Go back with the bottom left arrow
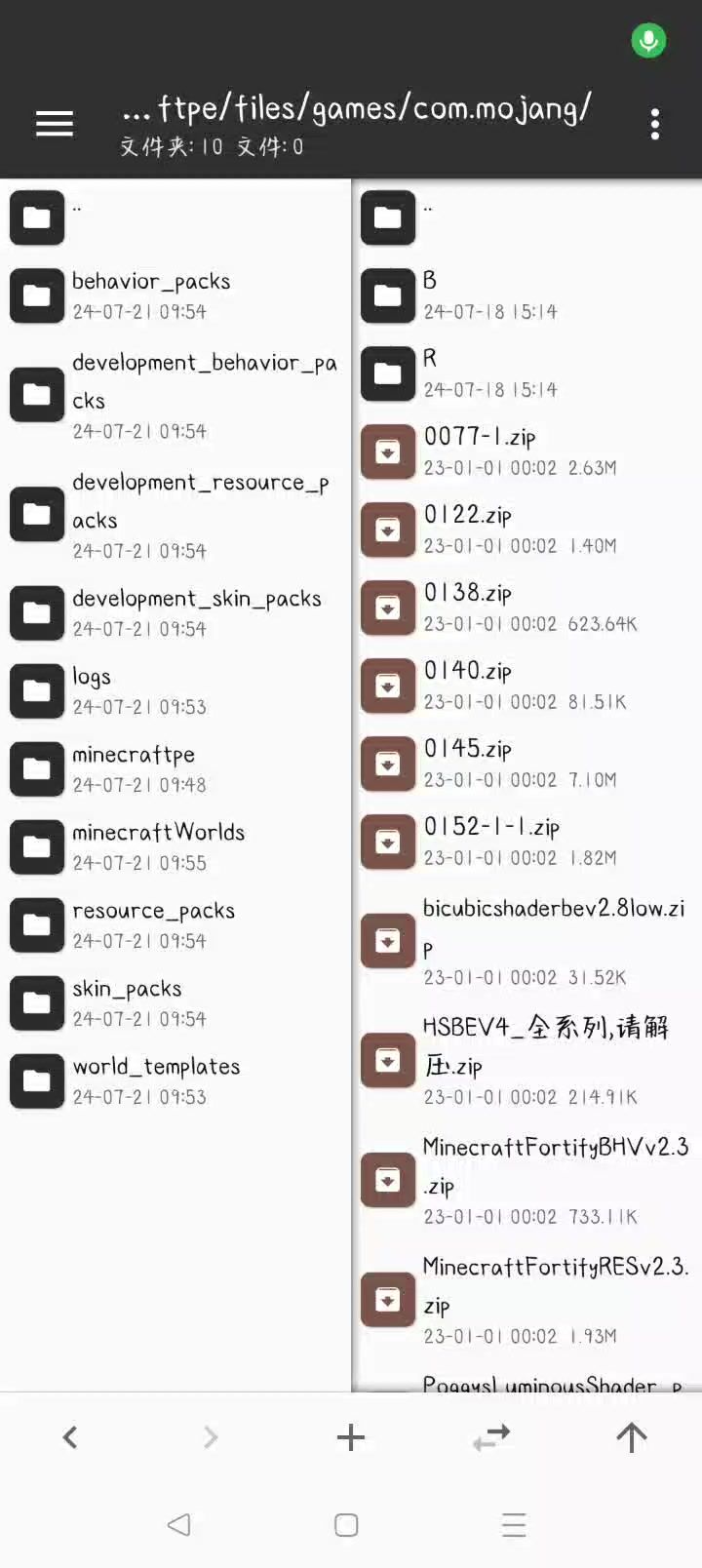This screenshot has width=702, height=1568. (x=70, y=1436)
